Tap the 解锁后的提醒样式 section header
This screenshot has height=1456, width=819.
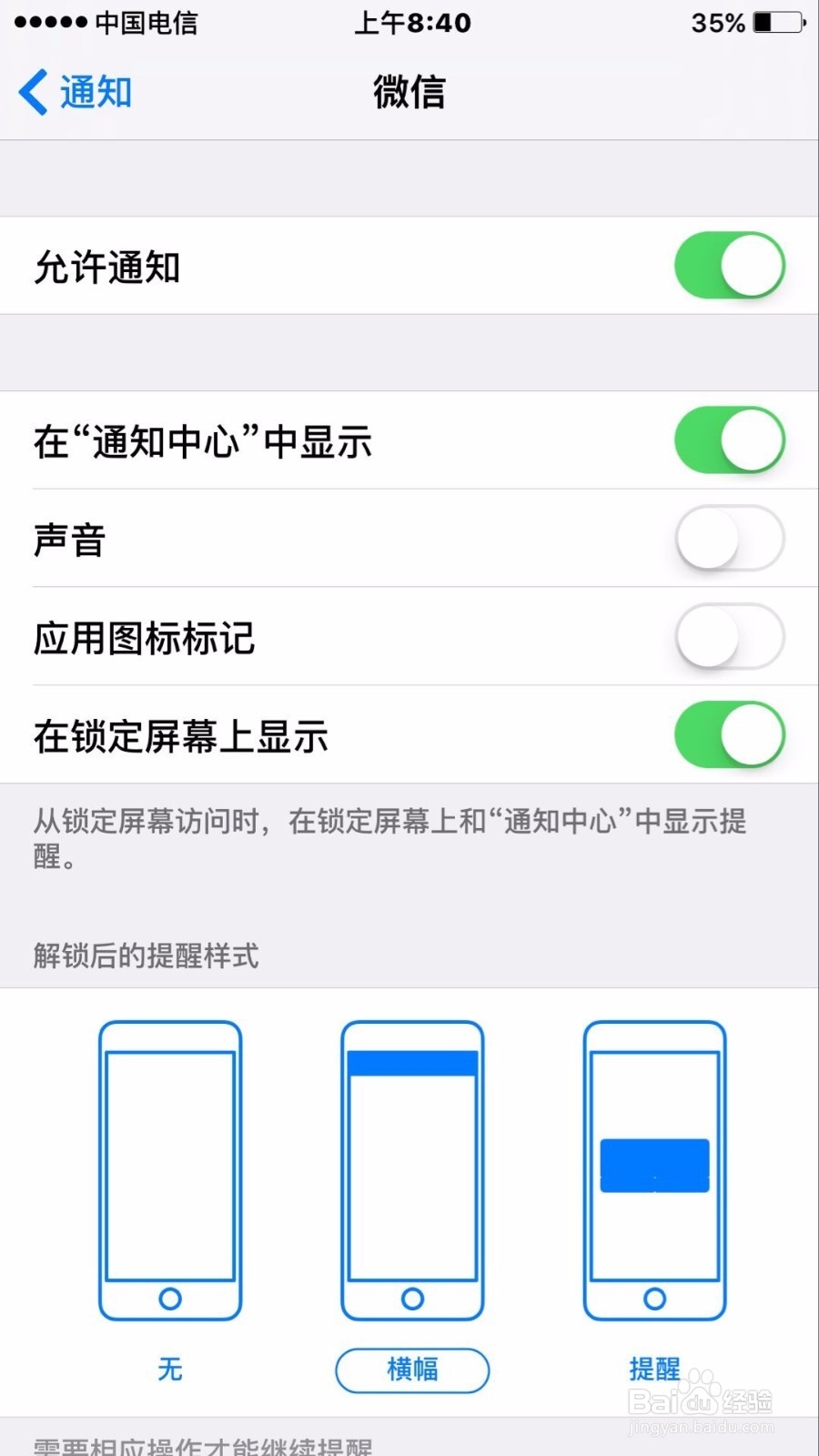pyautogui.click(x=146, y=955)
